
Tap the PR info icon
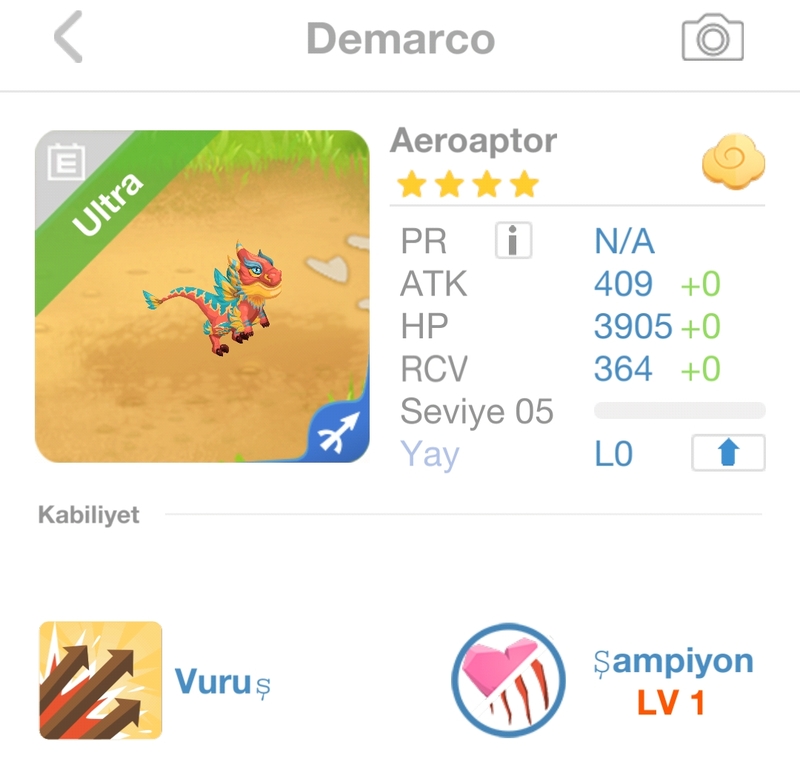click(x=513, y=241)
